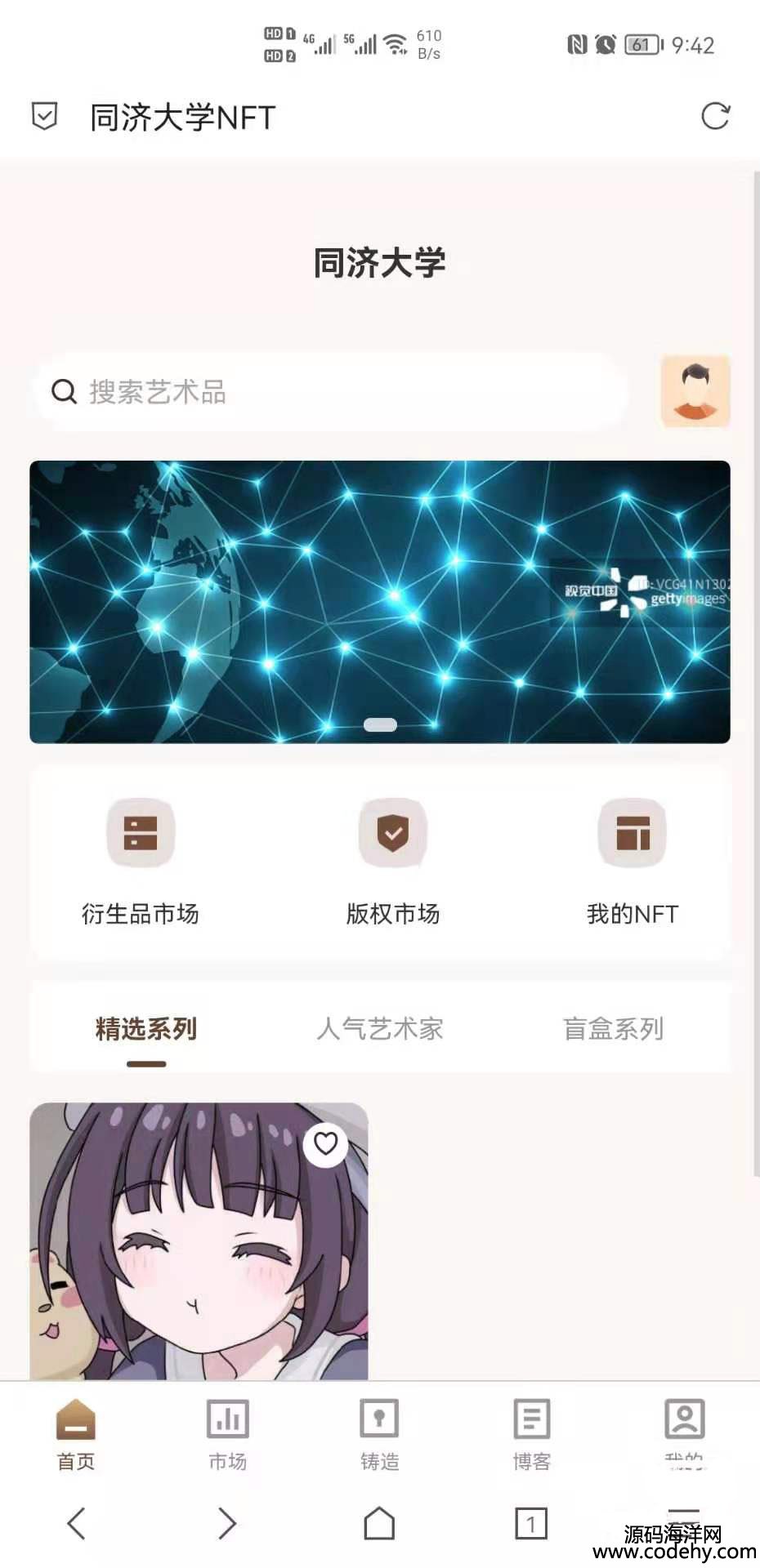Switch to 盲盒系列 tab
Screen dimensions: 760x1568
click(613, 1029)
